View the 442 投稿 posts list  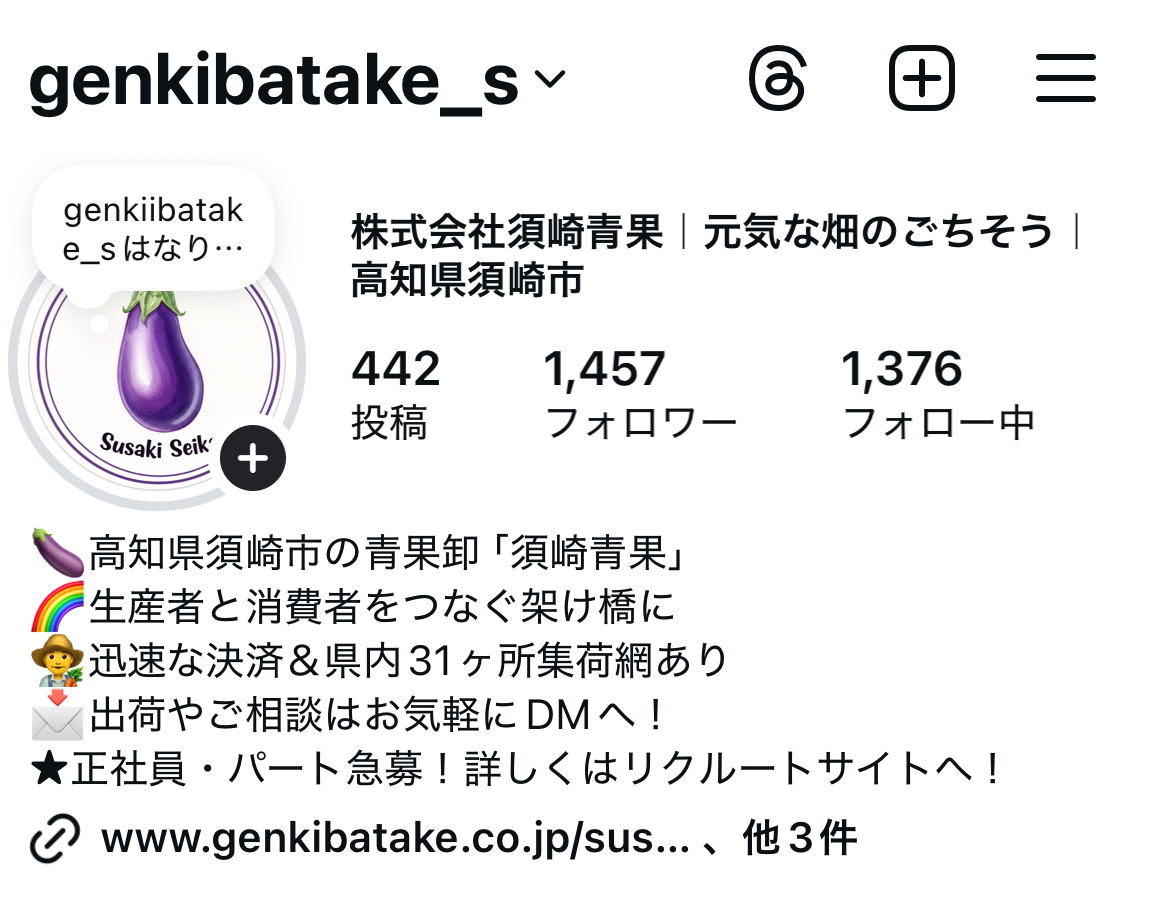click(394, 394)
